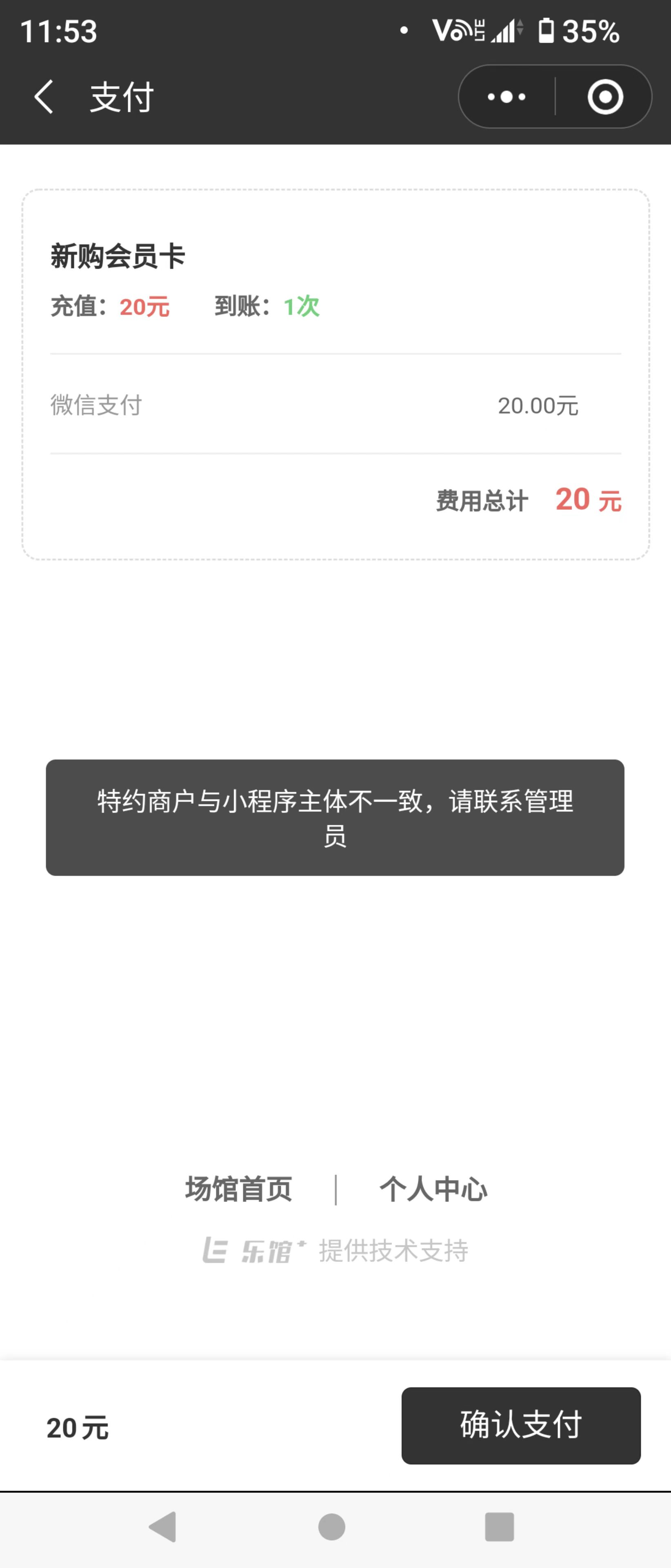Close the mini program with the circle icon
The image size is (671, 1568).
click(x=605, y=97)
